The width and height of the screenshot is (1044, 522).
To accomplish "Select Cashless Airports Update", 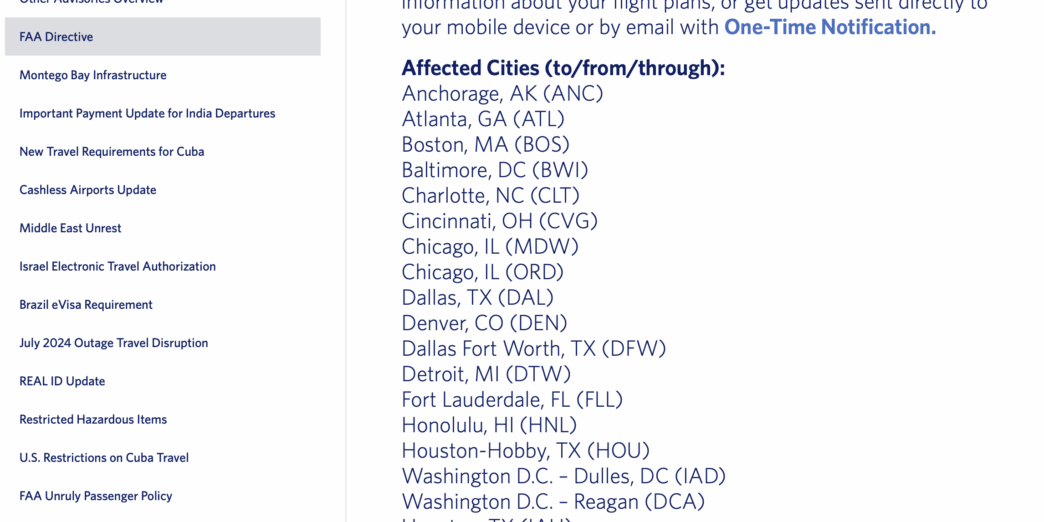I will pyautogui.click(x=88, y=190).
